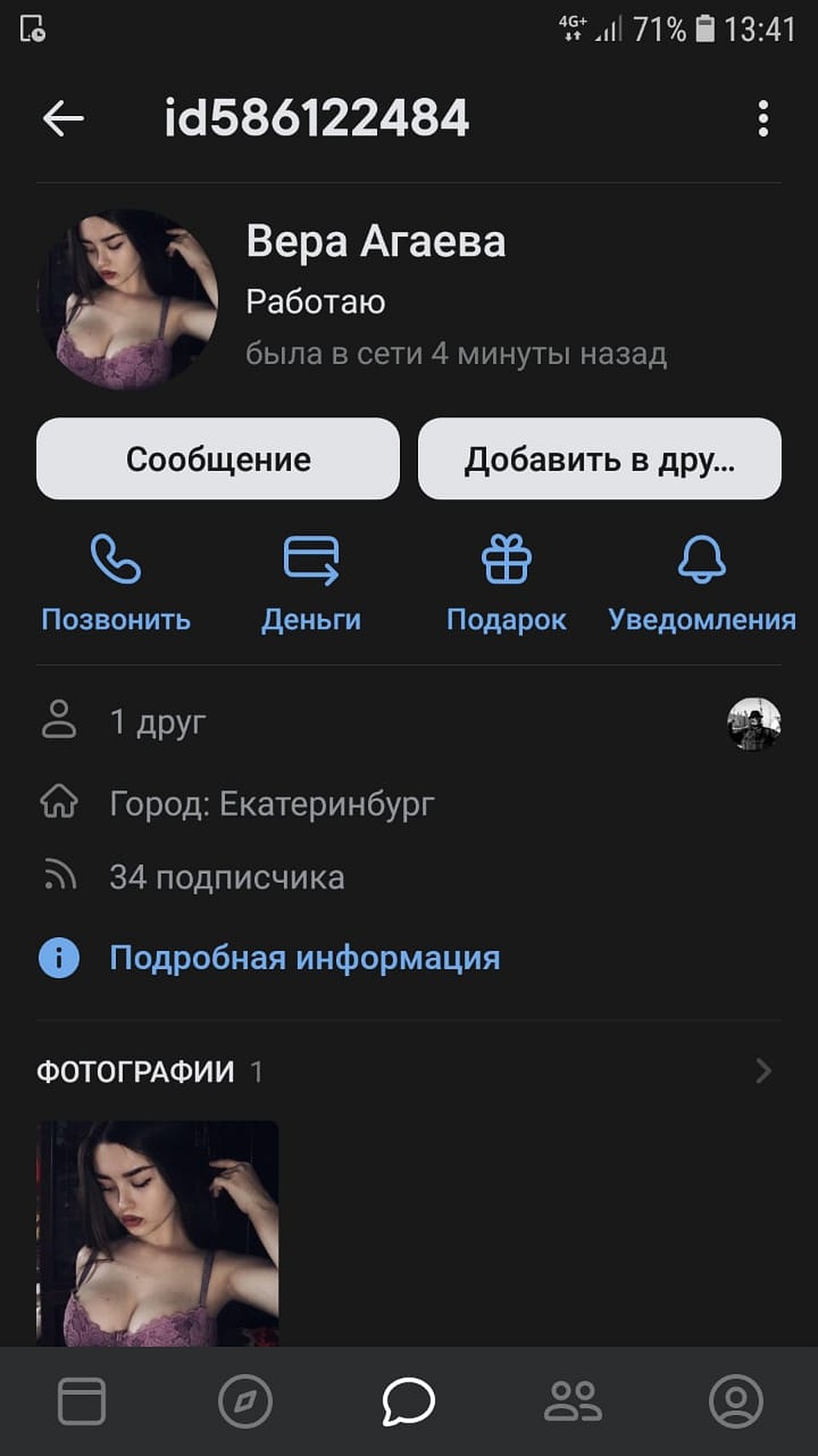Expand the Фотографии section chevron
Viewport: 818px width, 1456px height.
[763, 1071]
